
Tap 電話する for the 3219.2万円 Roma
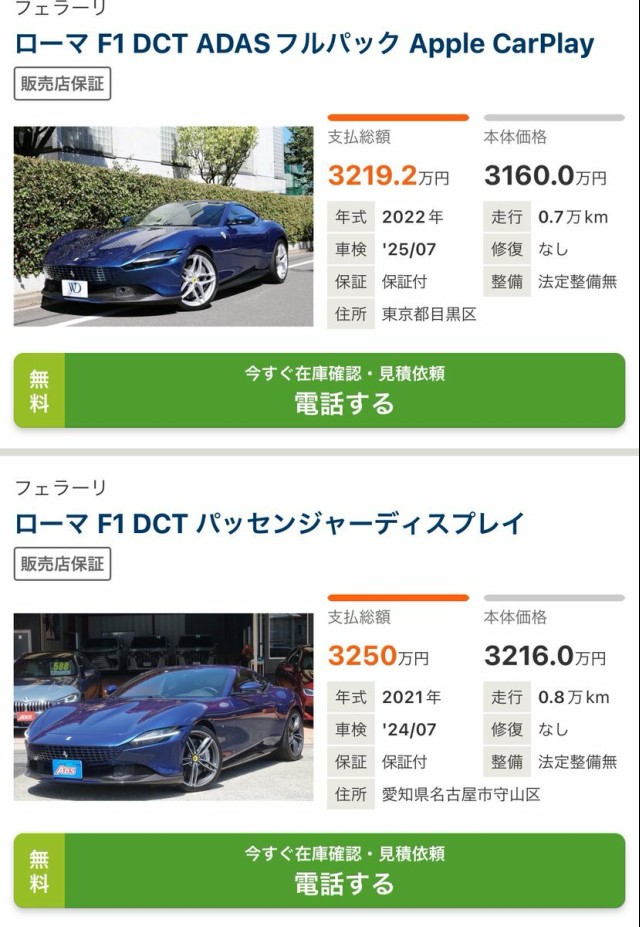pyautogui.click(x=344, y=391)
